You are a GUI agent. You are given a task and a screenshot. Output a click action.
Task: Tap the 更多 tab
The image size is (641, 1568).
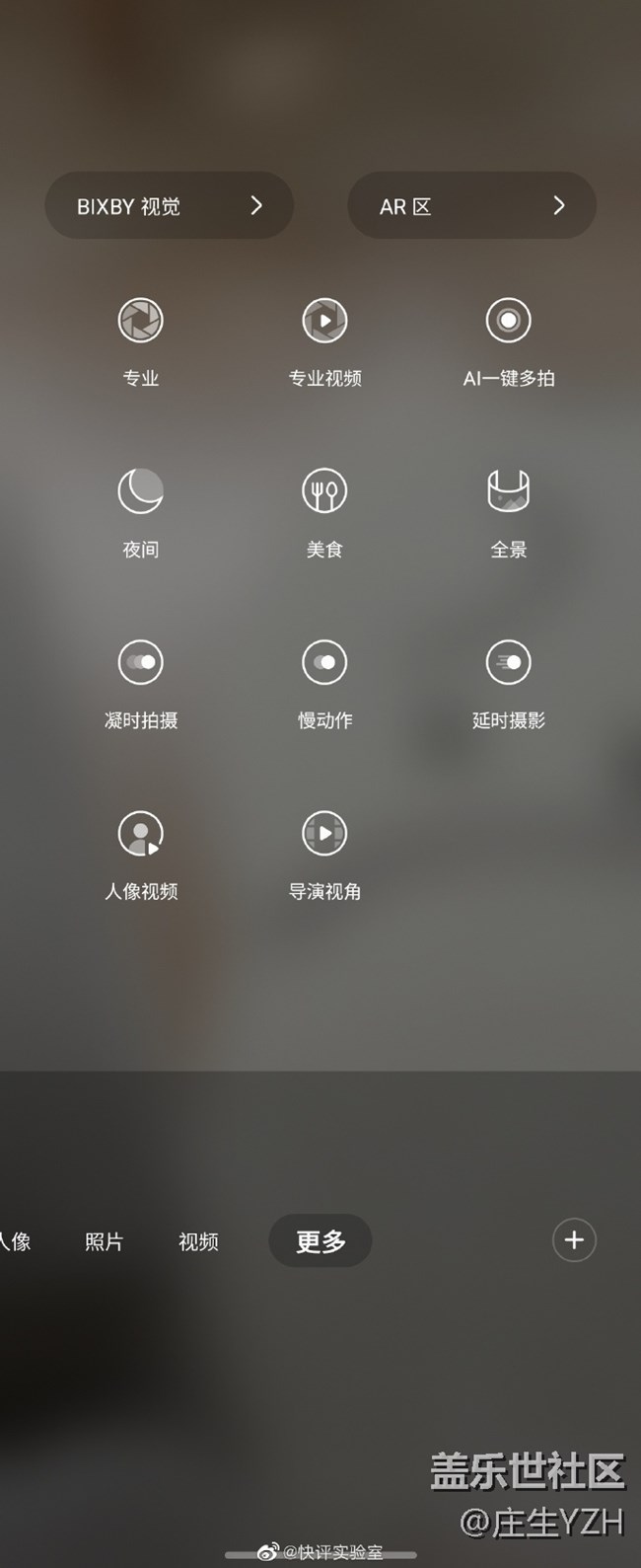[320, 1241]
